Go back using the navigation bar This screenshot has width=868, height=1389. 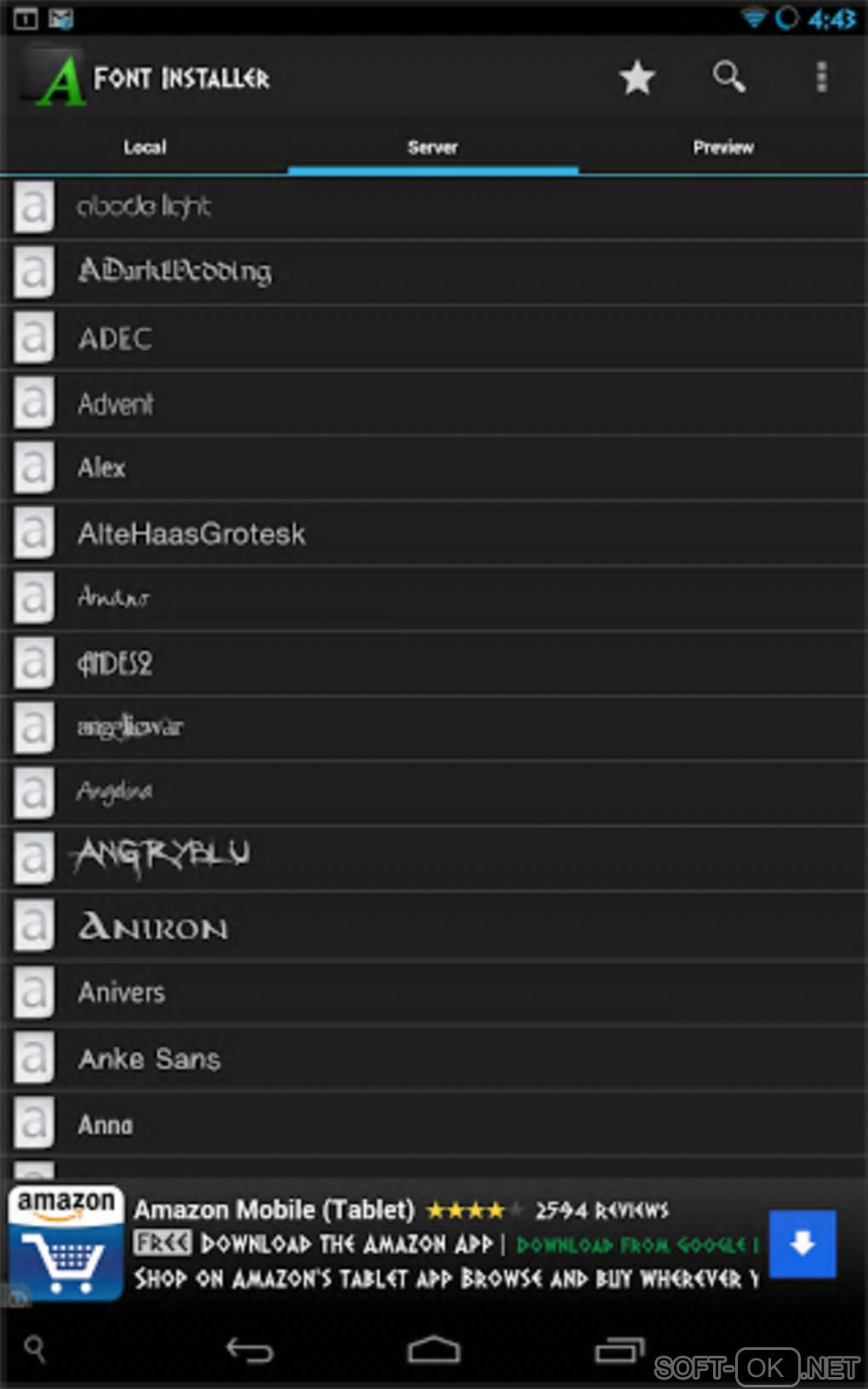point(248,1349)
